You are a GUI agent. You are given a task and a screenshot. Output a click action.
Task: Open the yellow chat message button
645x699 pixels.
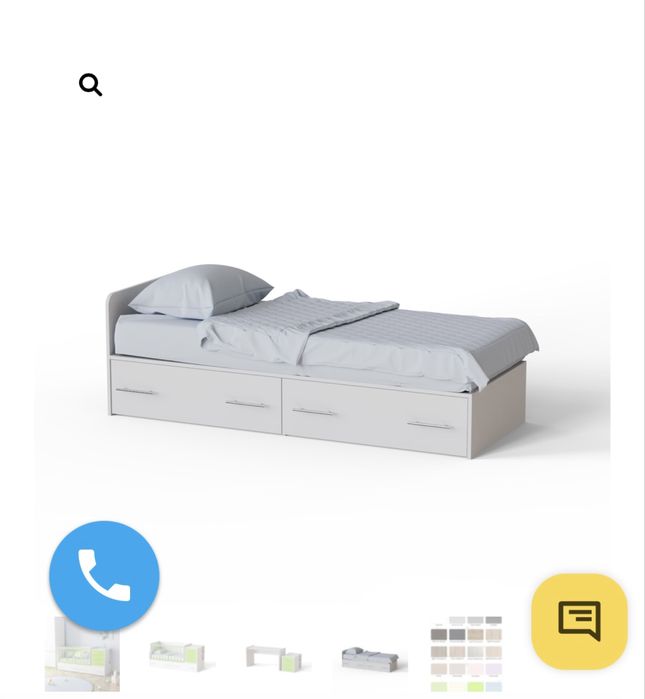pos(579,621)
